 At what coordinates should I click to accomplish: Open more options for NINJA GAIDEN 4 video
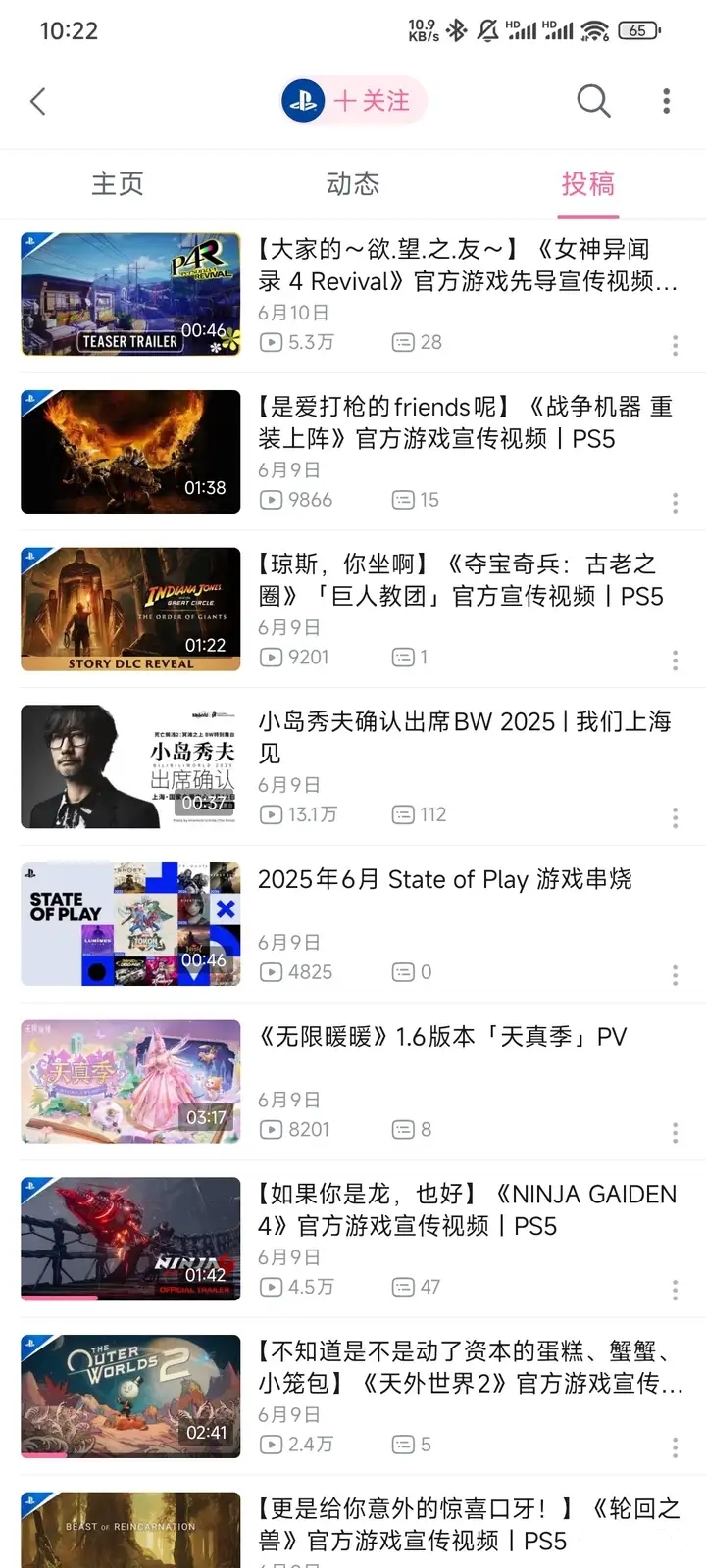[x=675, y=1290]
